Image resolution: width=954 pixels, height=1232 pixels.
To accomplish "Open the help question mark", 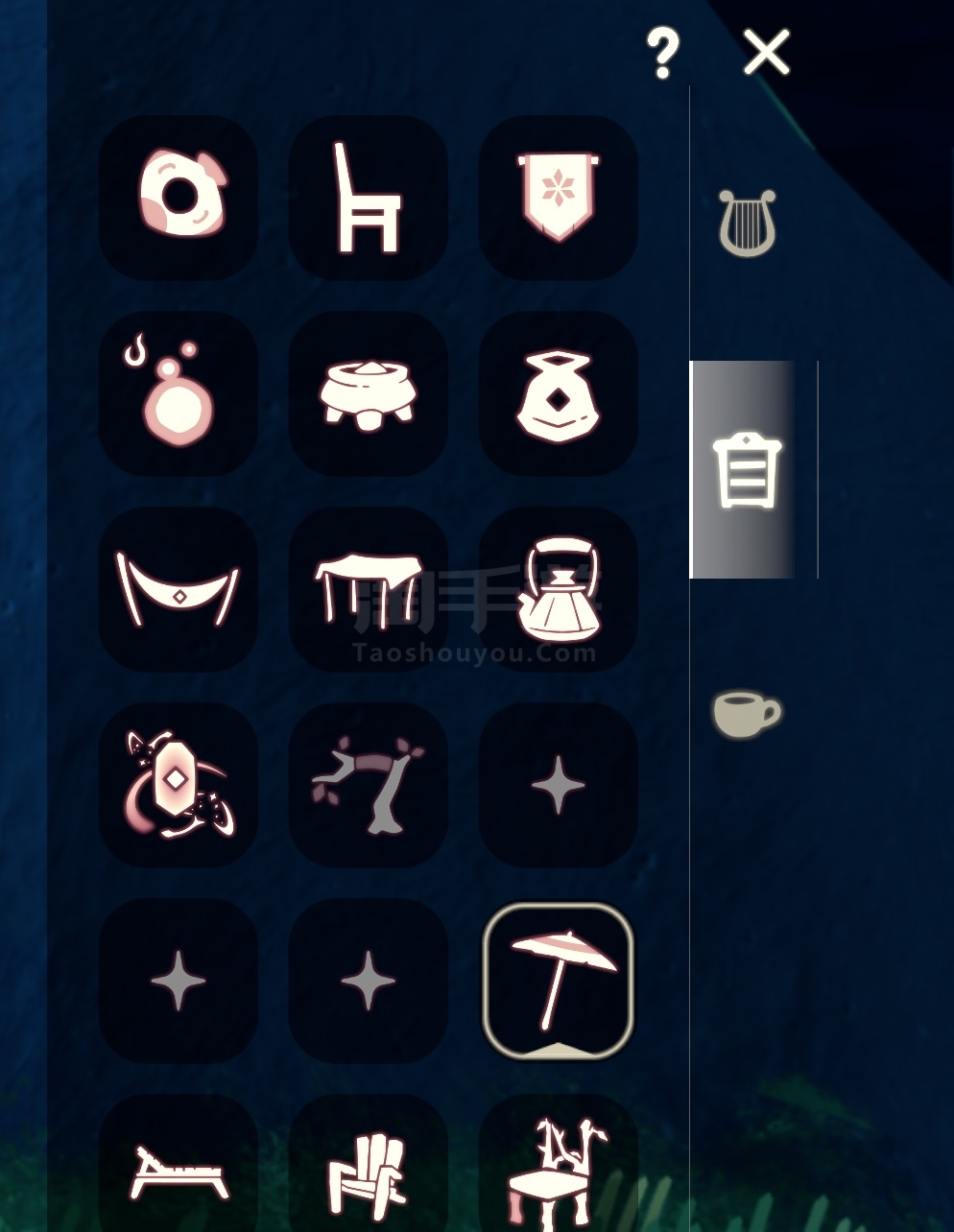I will pos(662,53).
